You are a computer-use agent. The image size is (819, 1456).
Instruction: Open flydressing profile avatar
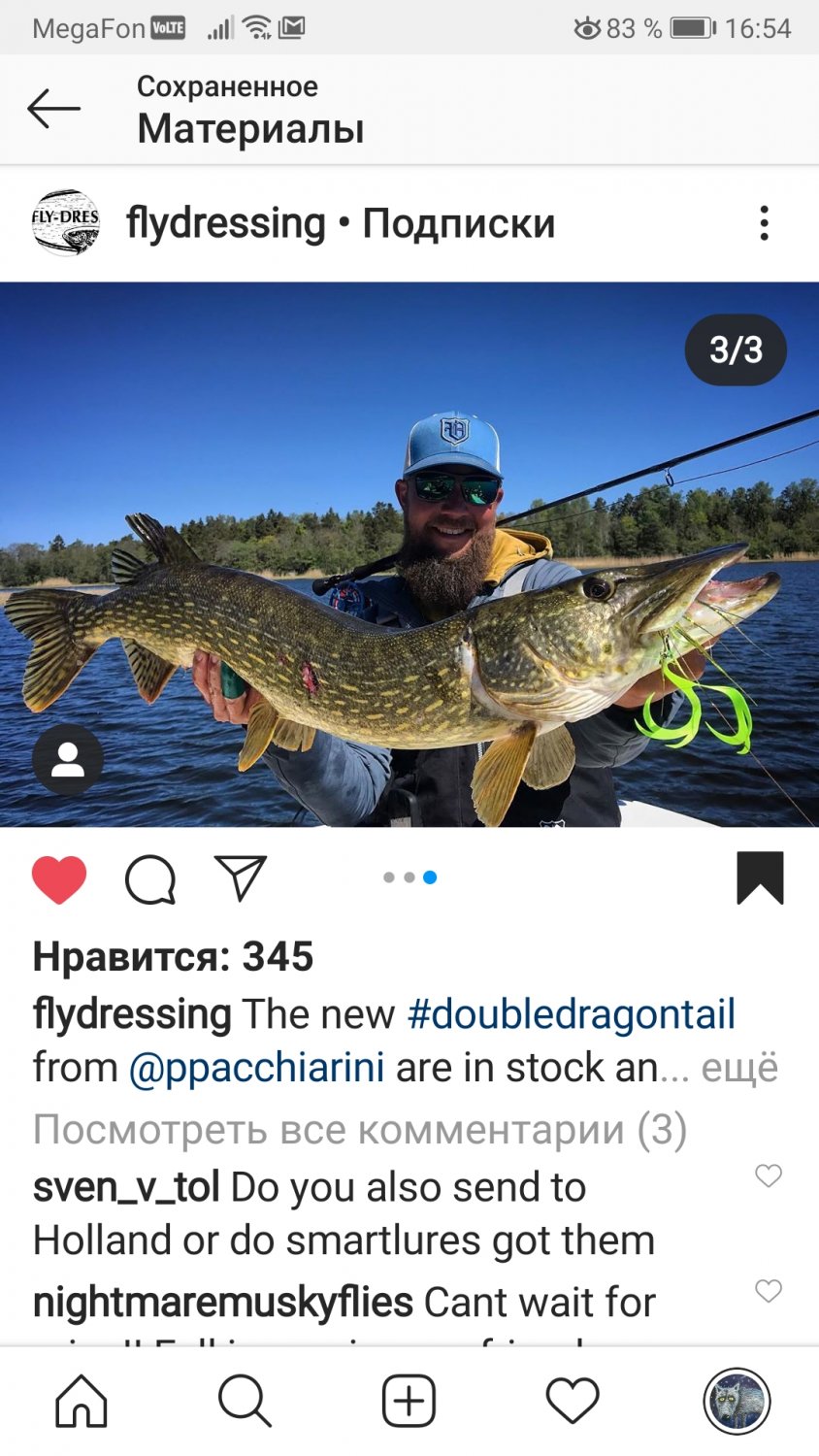(x=66, y=223)
